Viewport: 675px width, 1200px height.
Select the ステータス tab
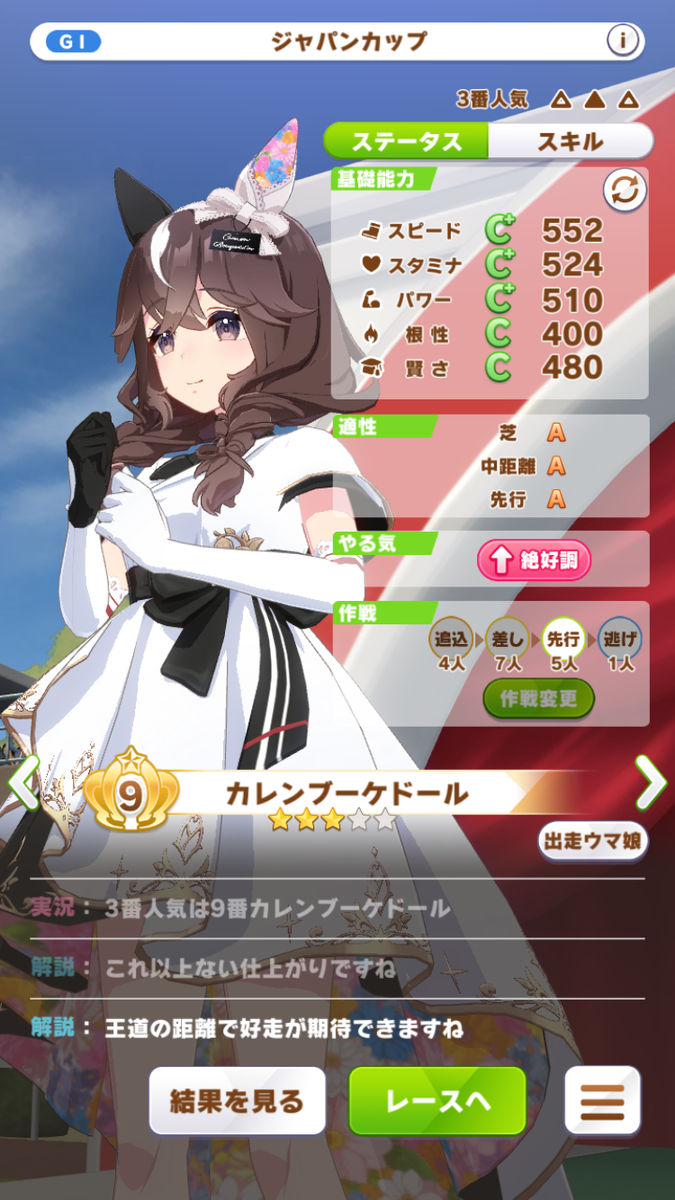(409, 141)
